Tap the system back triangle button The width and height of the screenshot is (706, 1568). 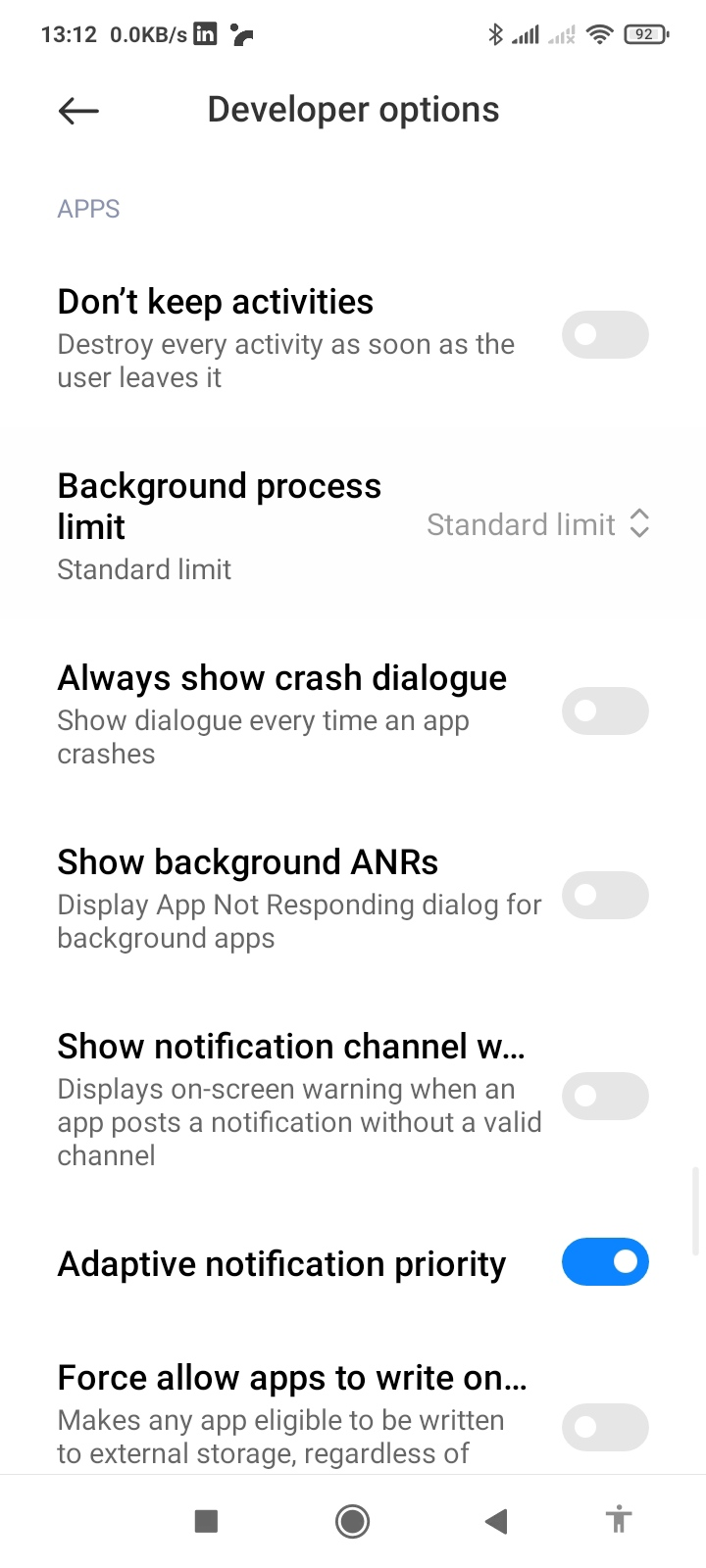(x=496, y=1521)
